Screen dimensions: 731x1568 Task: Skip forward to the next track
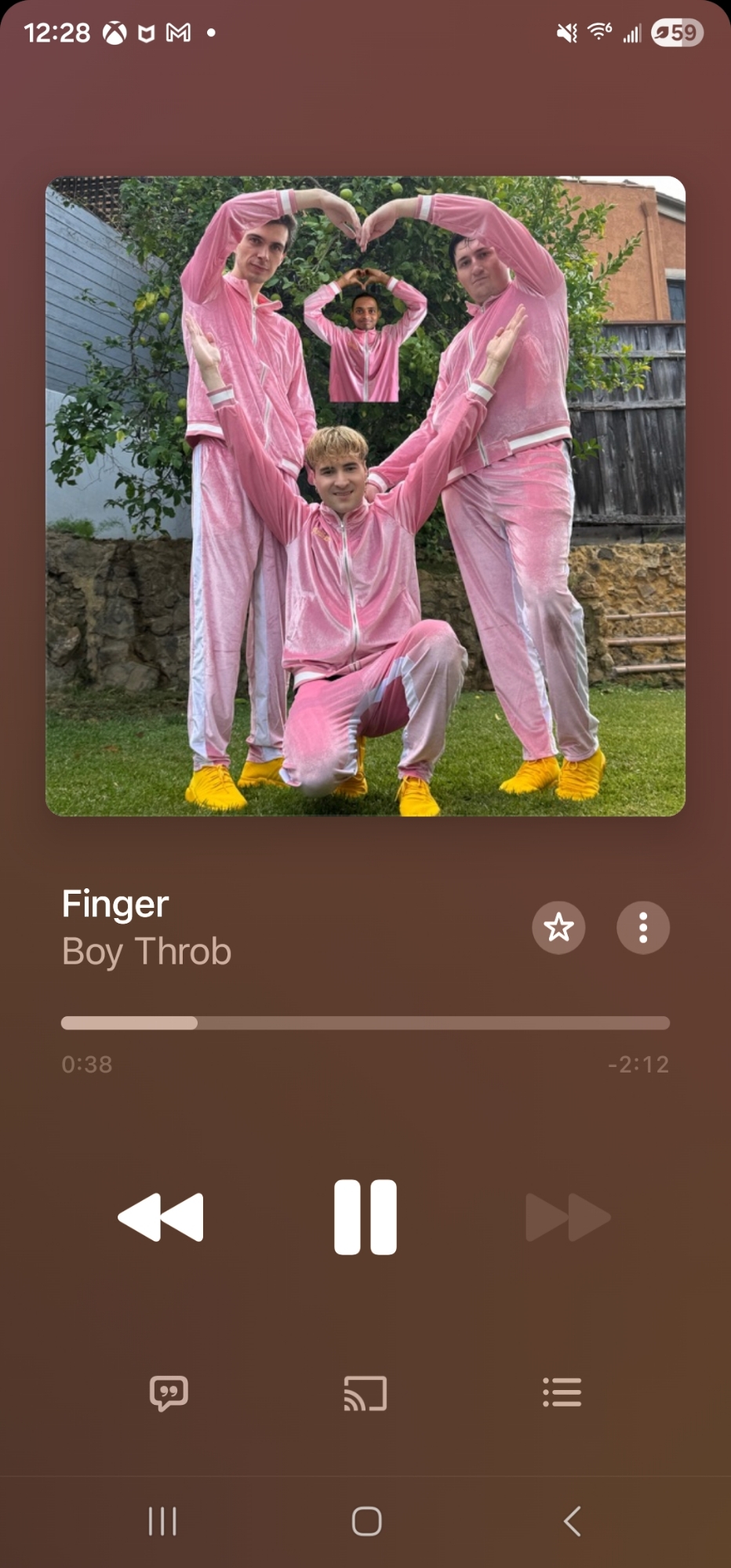(568, 1217)
